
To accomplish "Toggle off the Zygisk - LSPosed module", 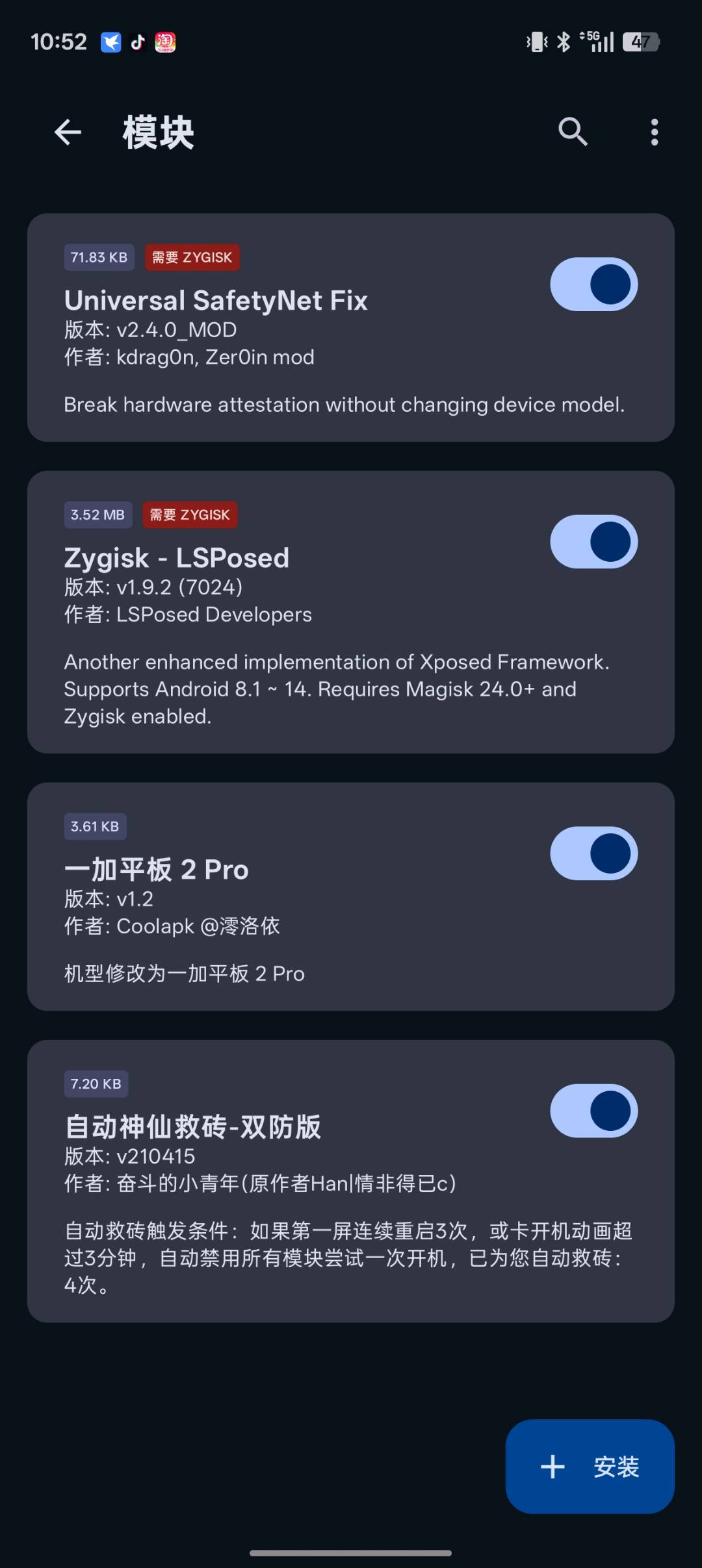I will (x=592, y=541).
